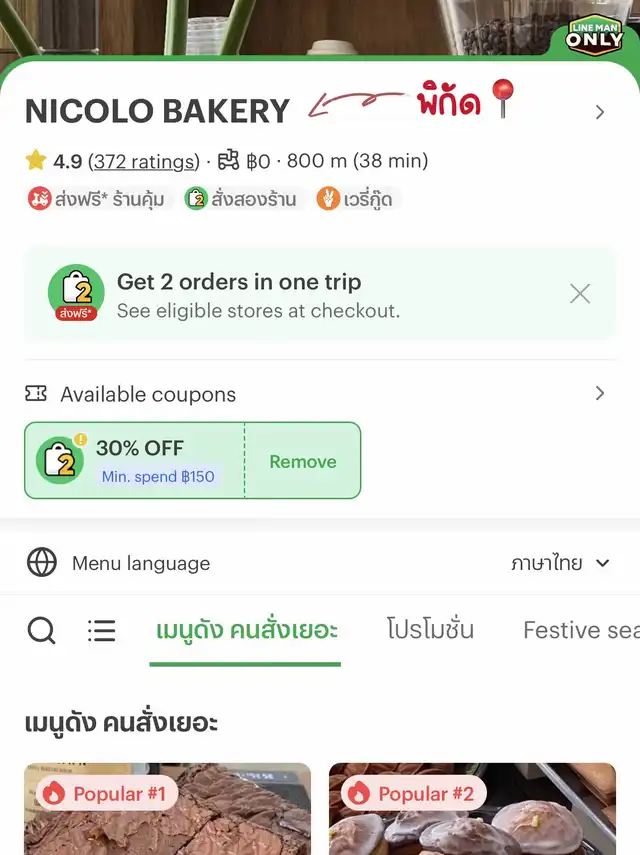Switch to เมนูดัง คนสั่งเยอะ tab

point(246,630)
